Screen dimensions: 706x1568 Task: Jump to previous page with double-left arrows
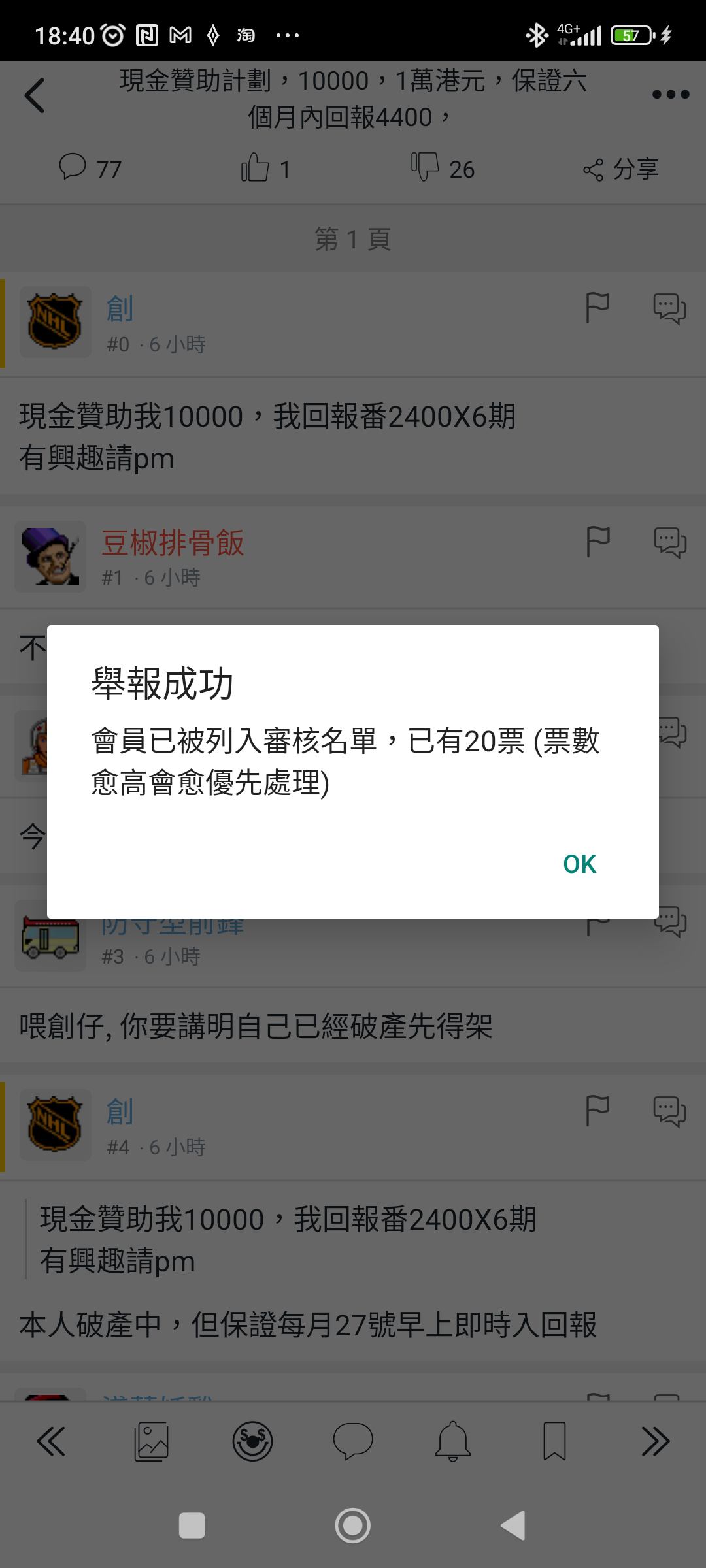pos(51,1441)
